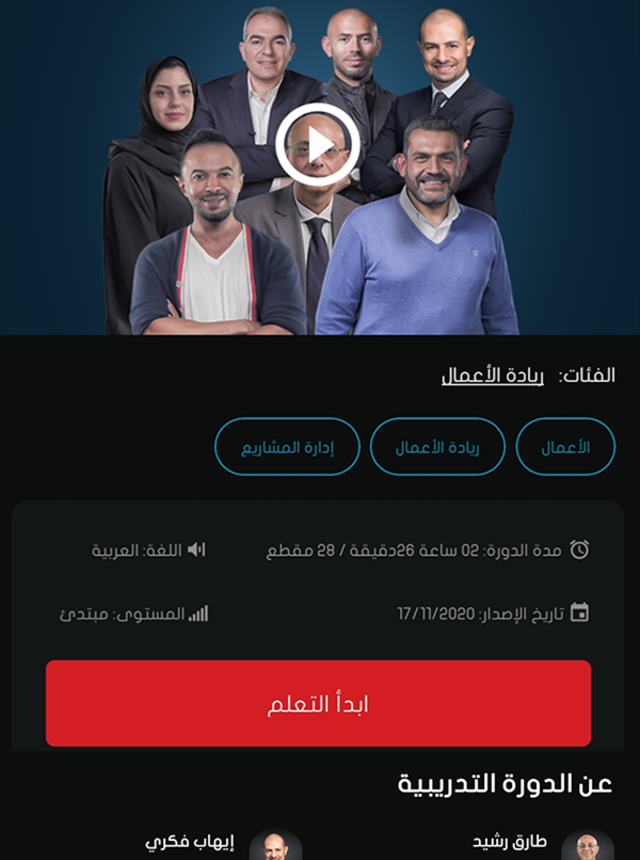
Task: Select the الأعمال chip
Action: [566, 446]
